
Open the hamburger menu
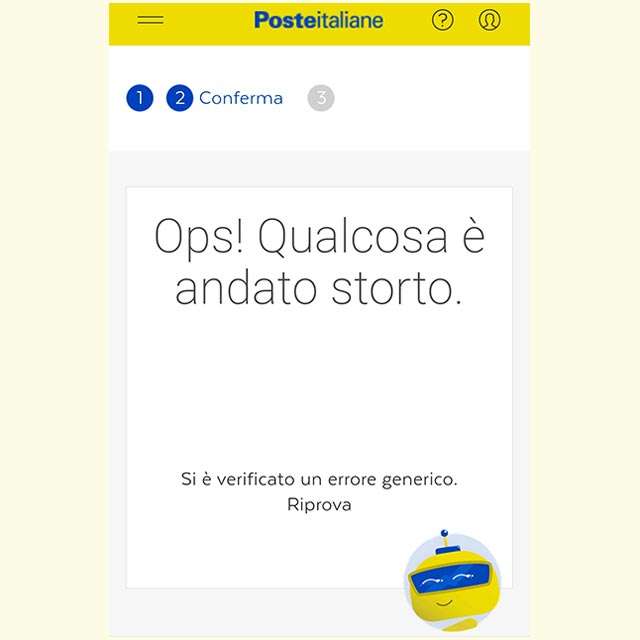150,20
